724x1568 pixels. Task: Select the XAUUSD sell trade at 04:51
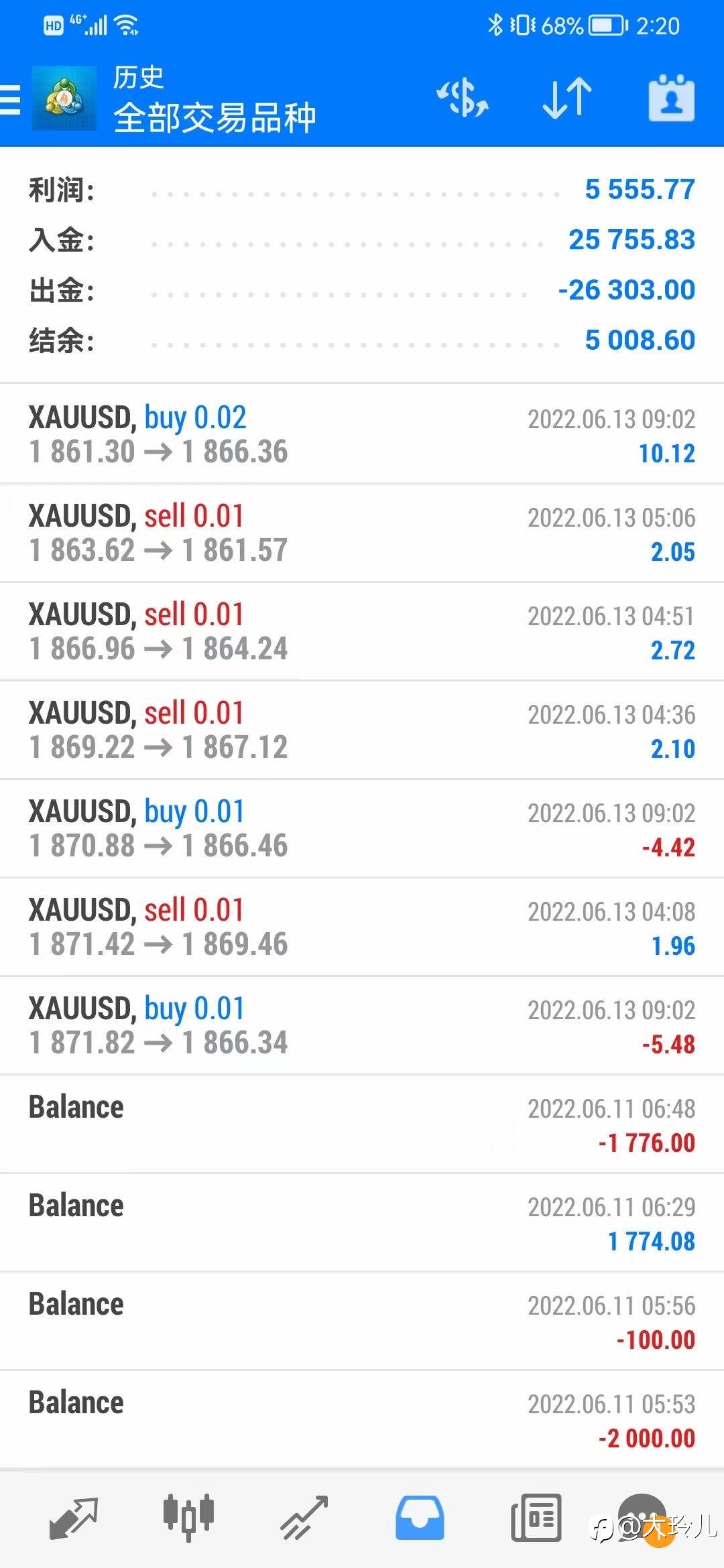click(x=362, y=631)
